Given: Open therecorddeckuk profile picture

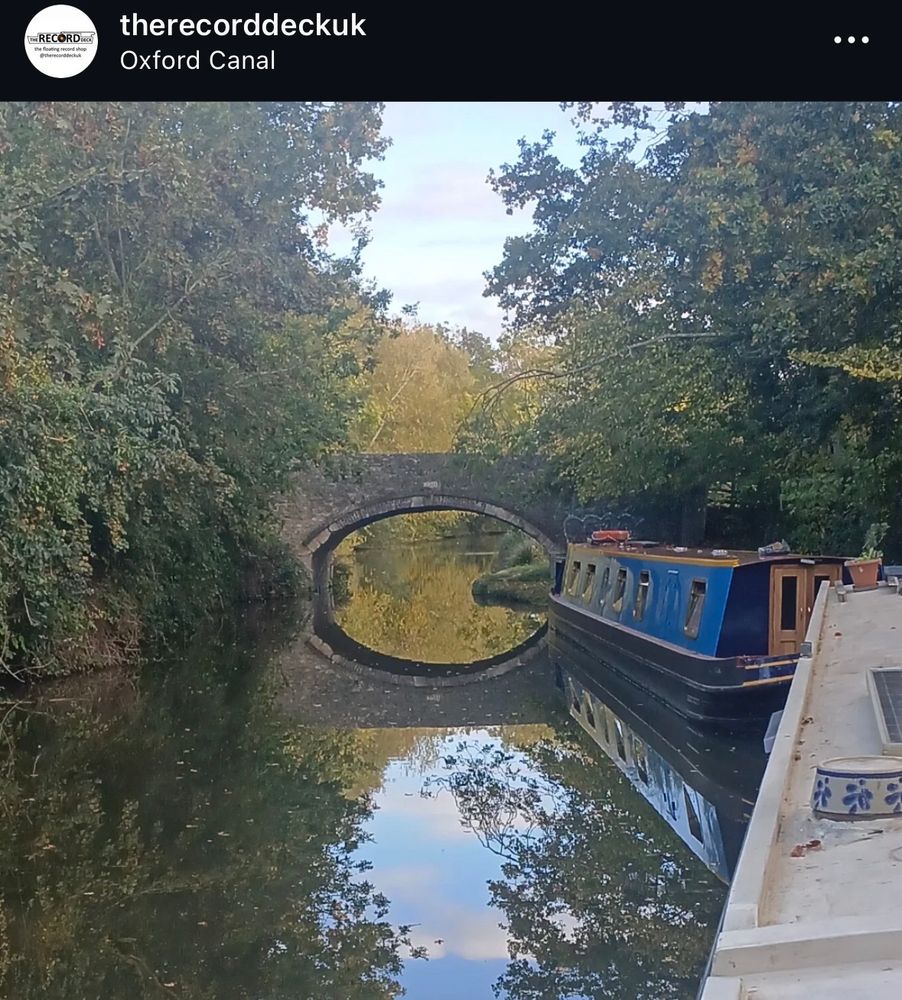Looking at the screenshot, I should click(x=61, y=41).
